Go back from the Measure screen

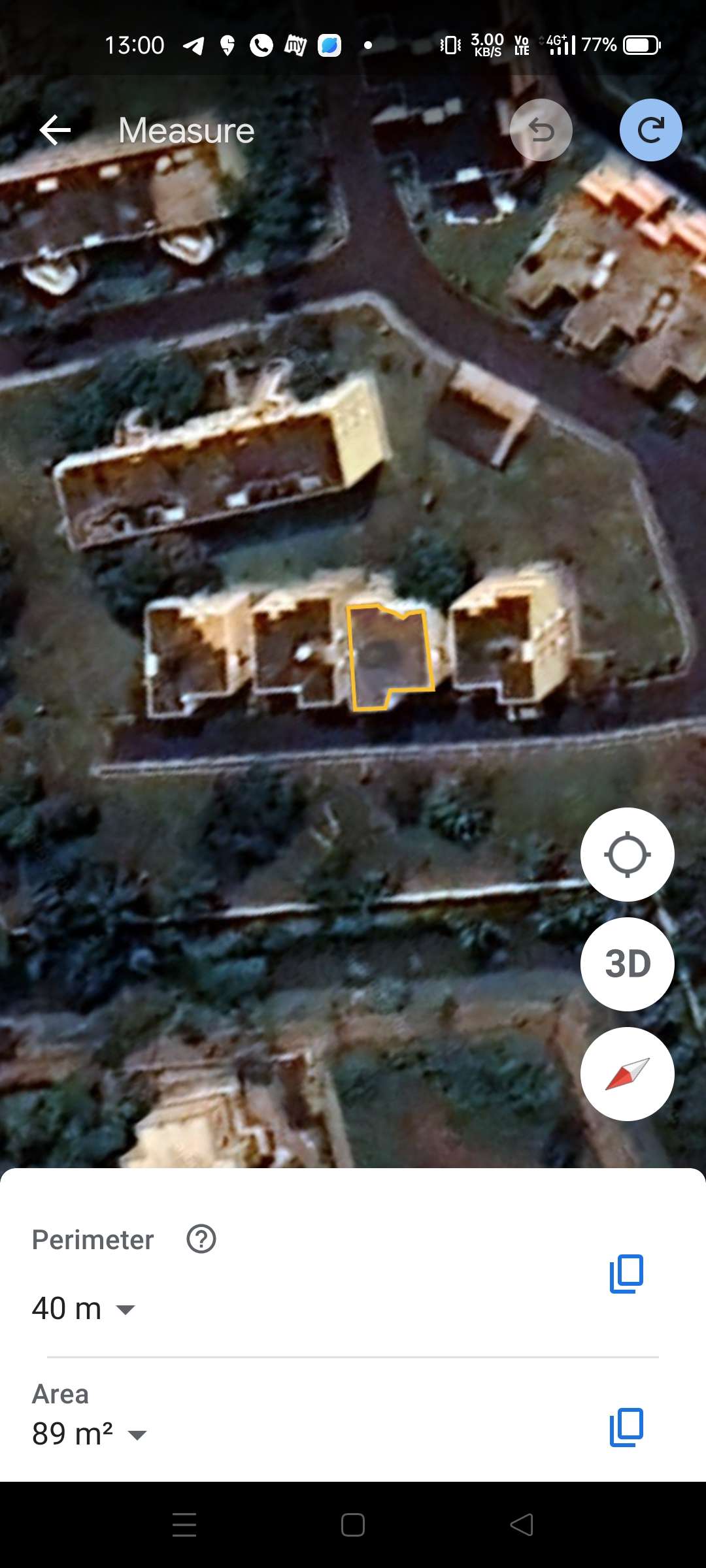(55, 130)
